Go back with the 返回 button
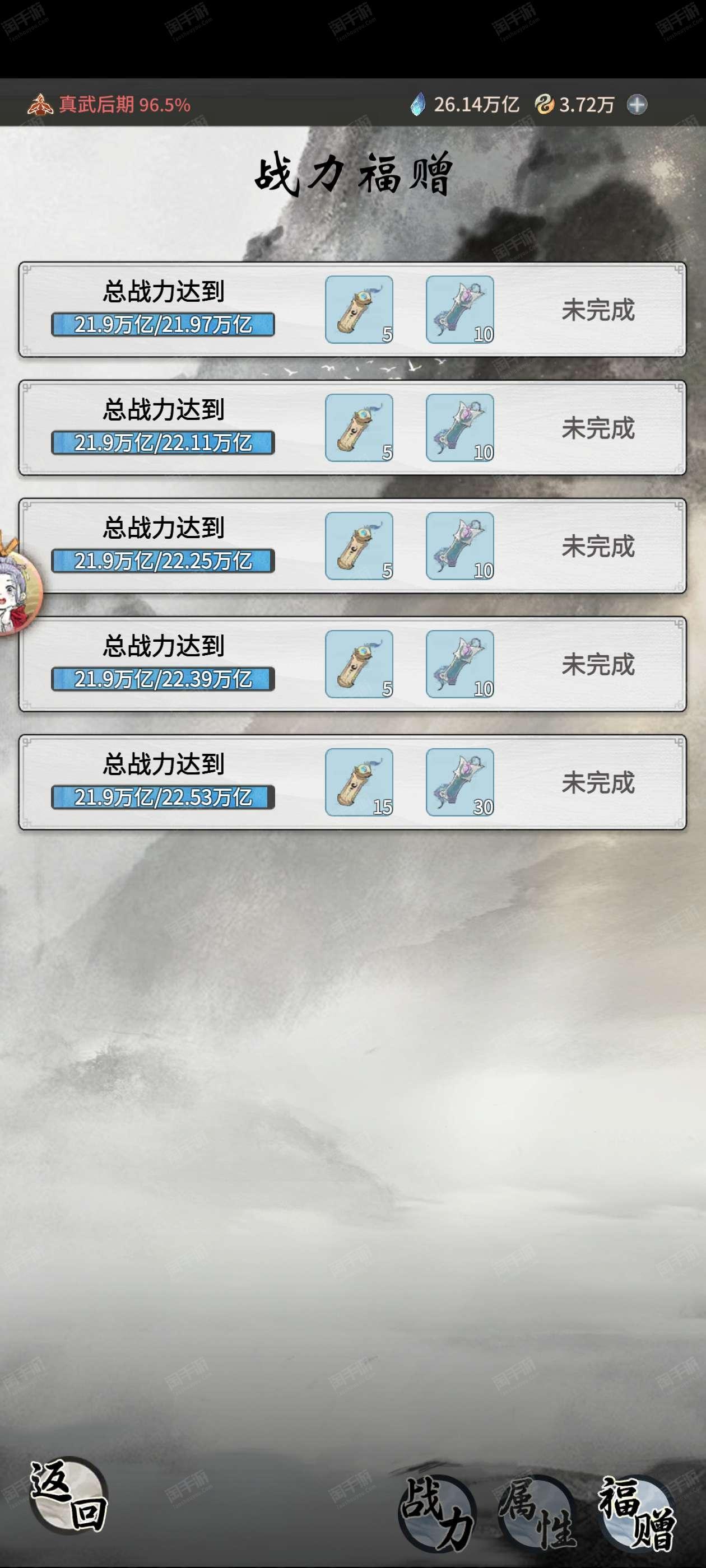Image resolution: width=706 pixels, height=1568 pixels. [68, 1496]
